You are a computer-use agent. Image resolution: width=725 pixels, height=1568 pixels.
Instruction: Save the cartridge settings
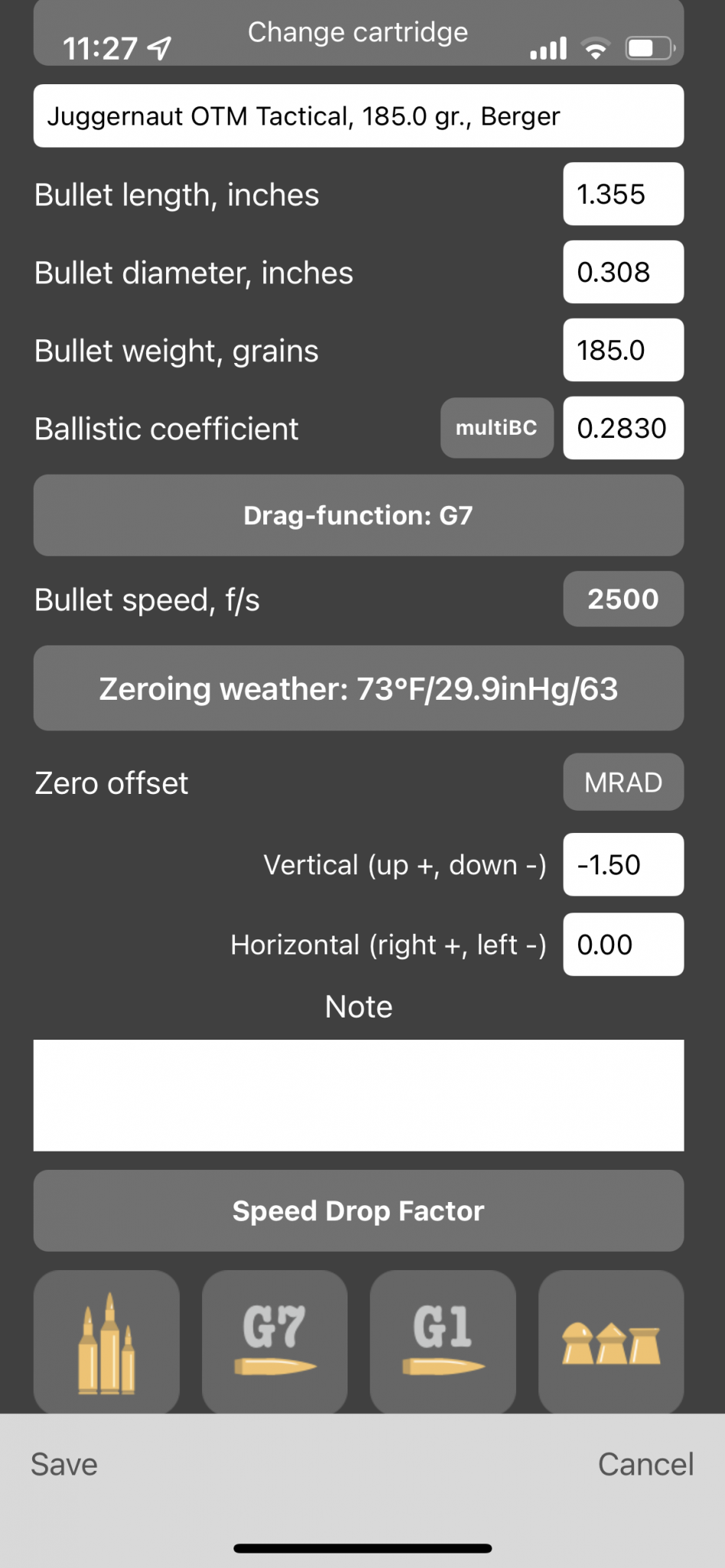[x=64, y=1465]
